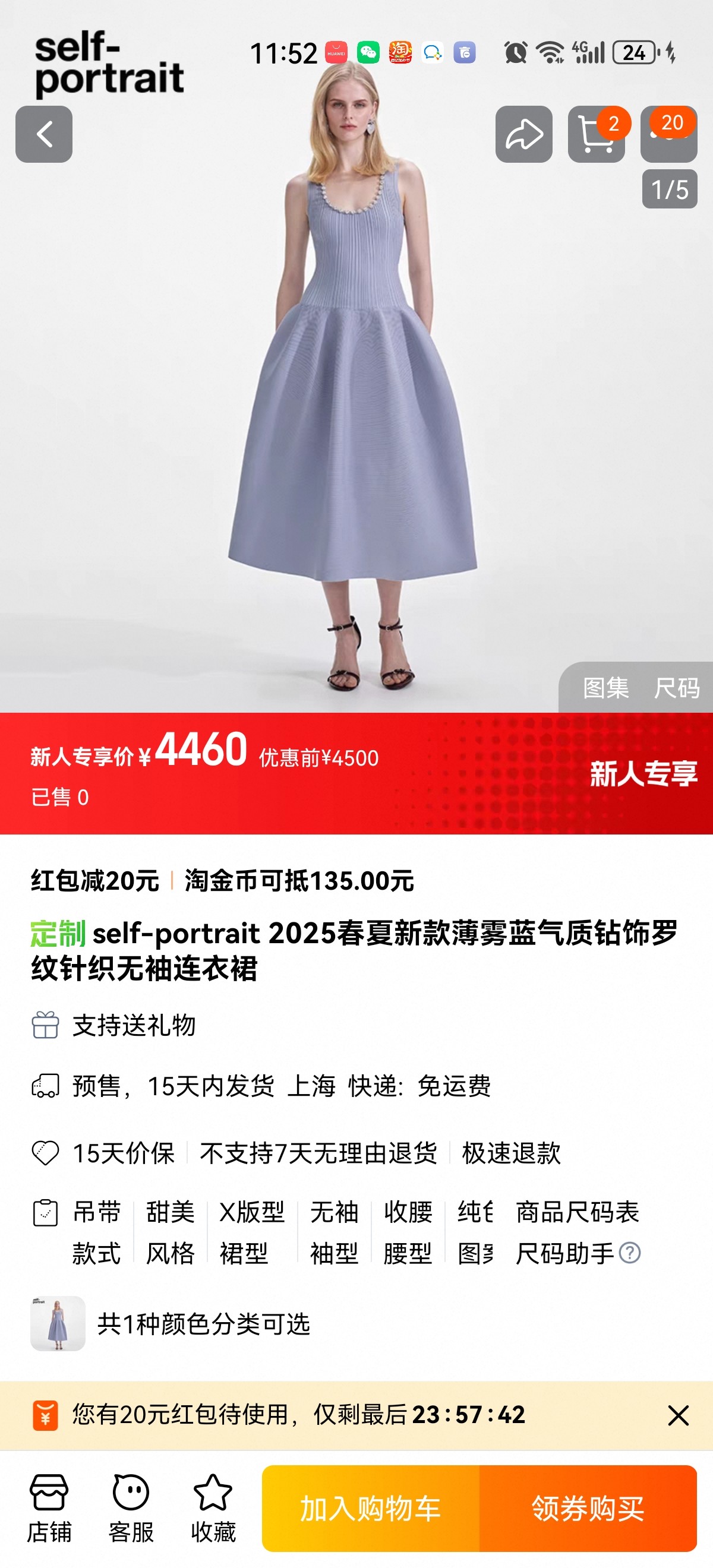View the 15天价保 service guarantees
This screenshot has width=713, height=1568.
coord(124,1153)
